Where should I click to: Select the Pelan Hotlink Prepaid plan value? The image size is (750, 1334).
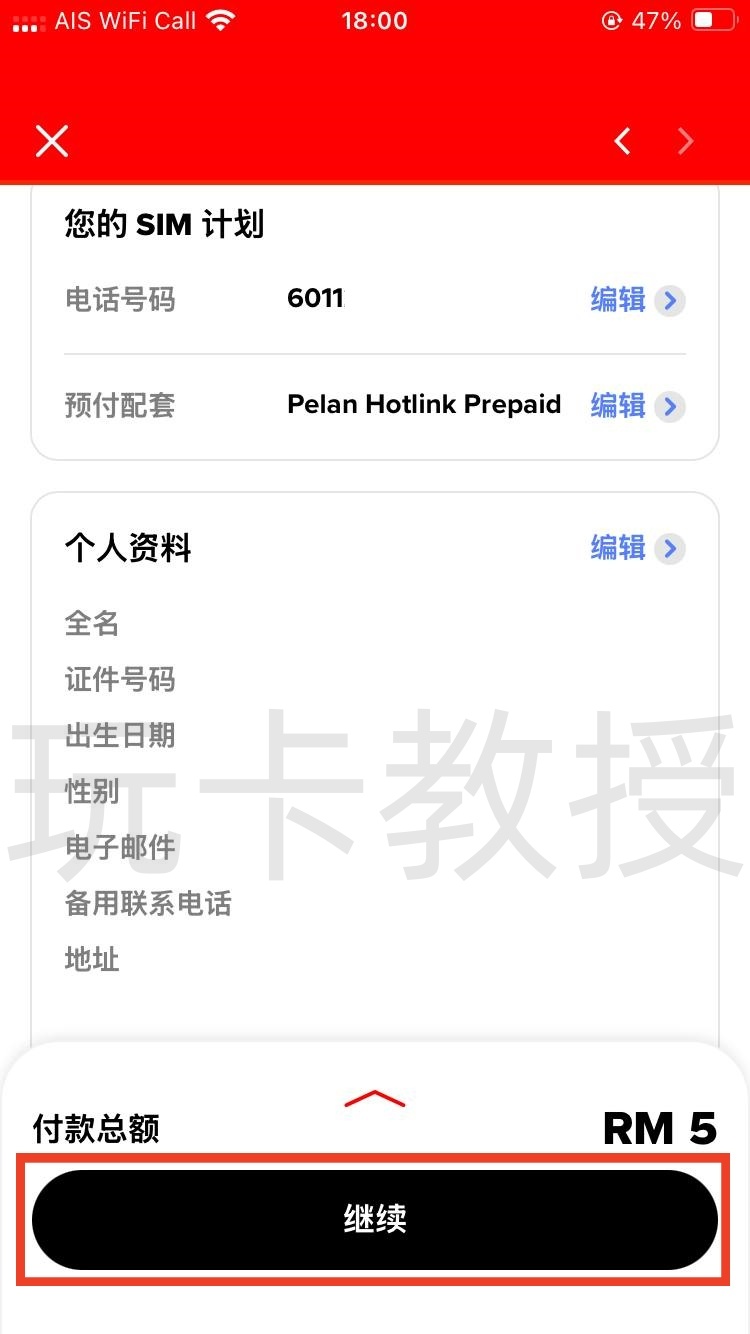(x=423, y=404)
